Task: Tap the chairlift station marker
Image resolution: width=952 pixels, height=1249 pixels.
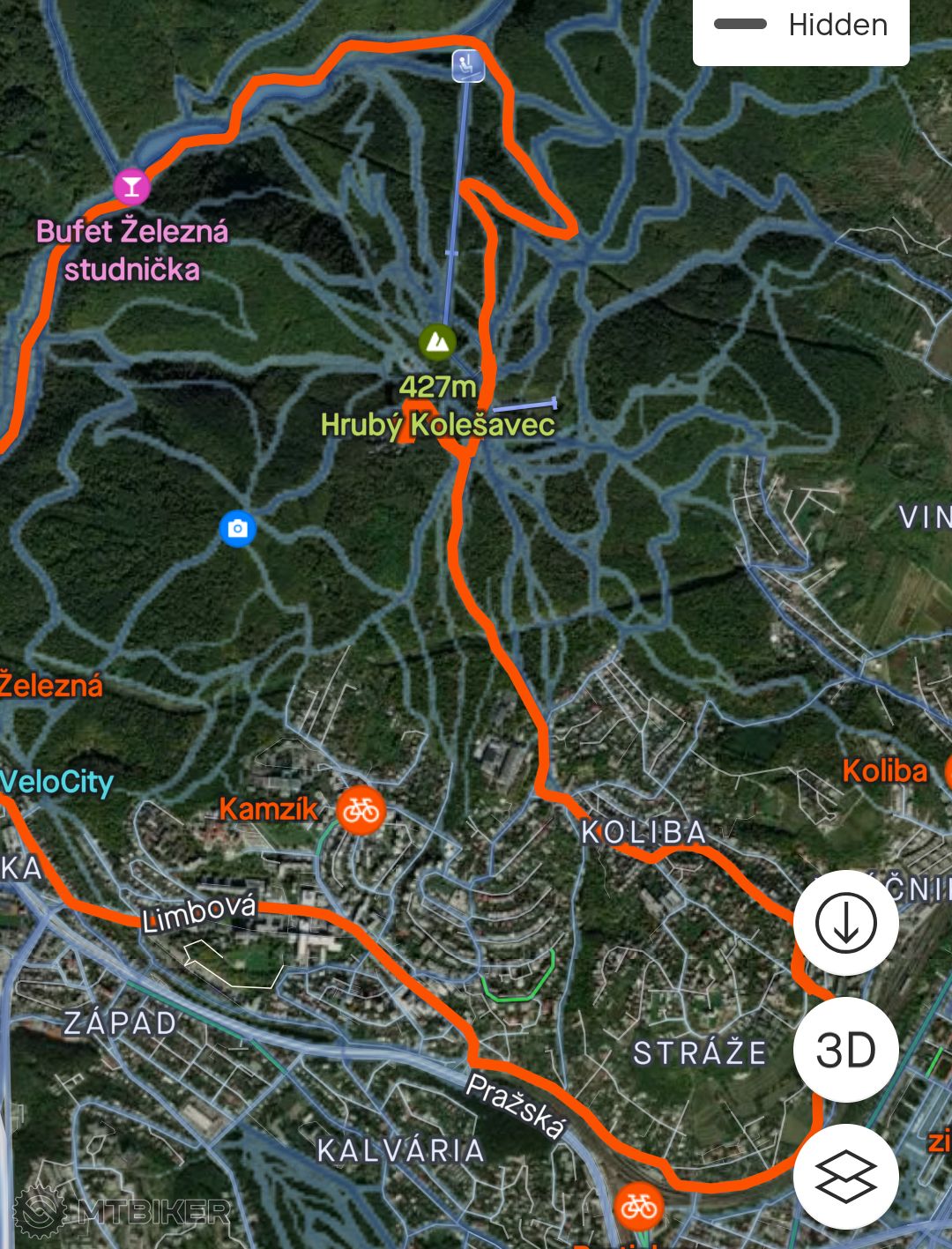Action: 468,65
